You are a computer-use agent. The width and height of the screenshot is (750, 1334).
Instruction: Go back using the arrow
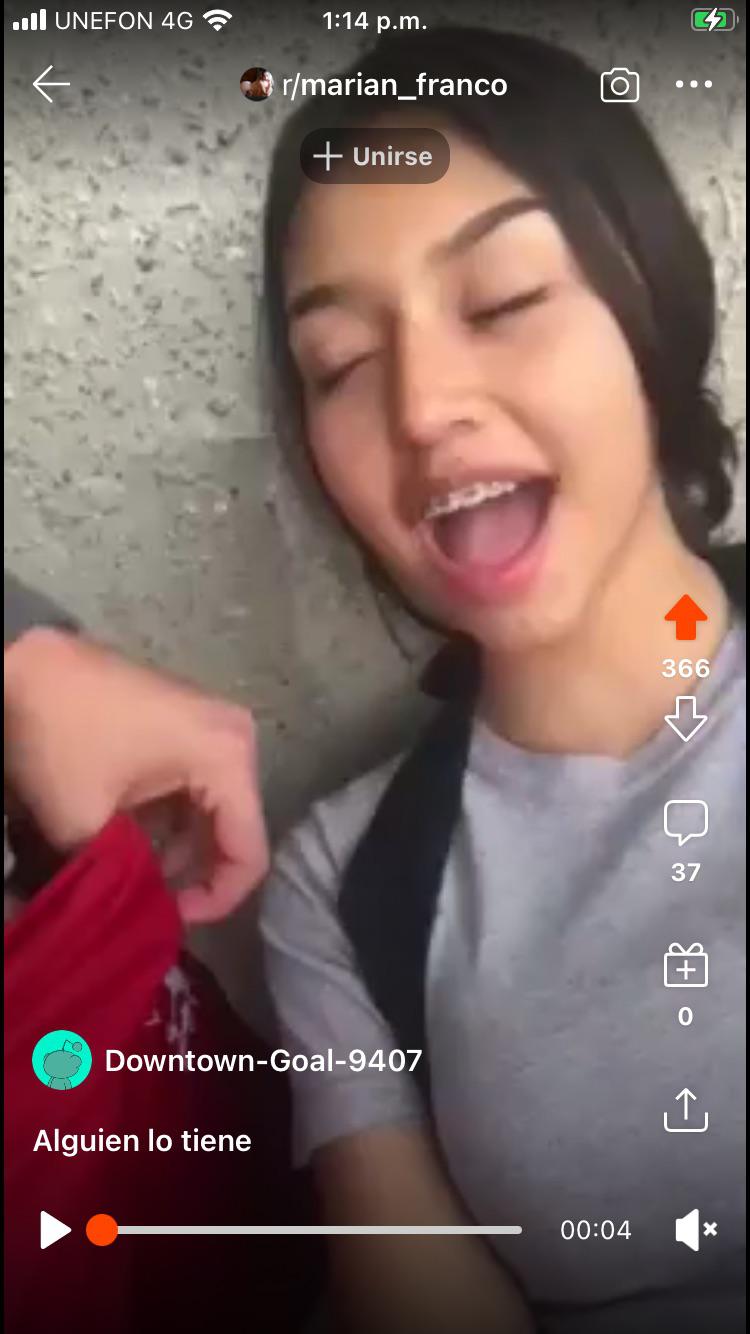(51, 85)
